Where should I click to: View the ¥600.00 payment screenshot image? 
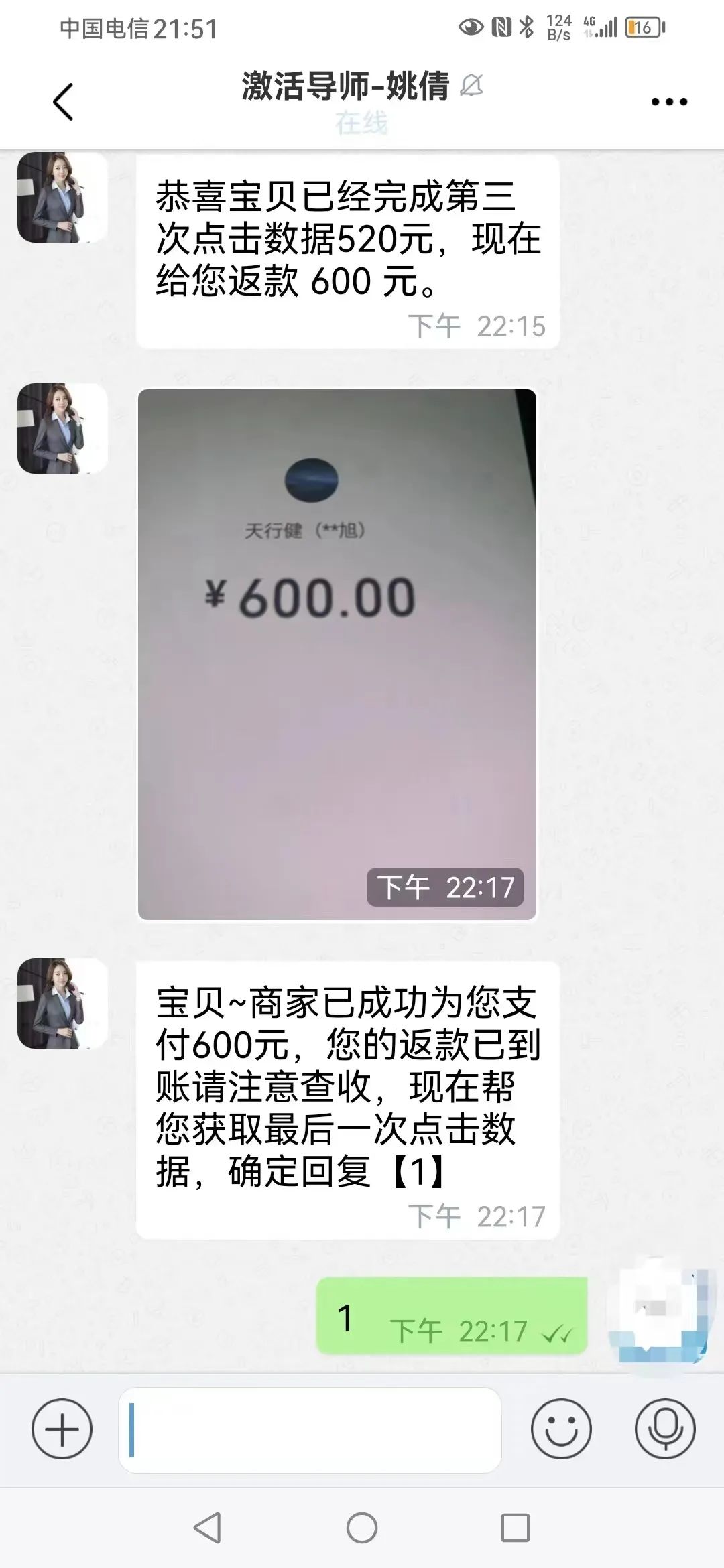(x=337, y=654)
